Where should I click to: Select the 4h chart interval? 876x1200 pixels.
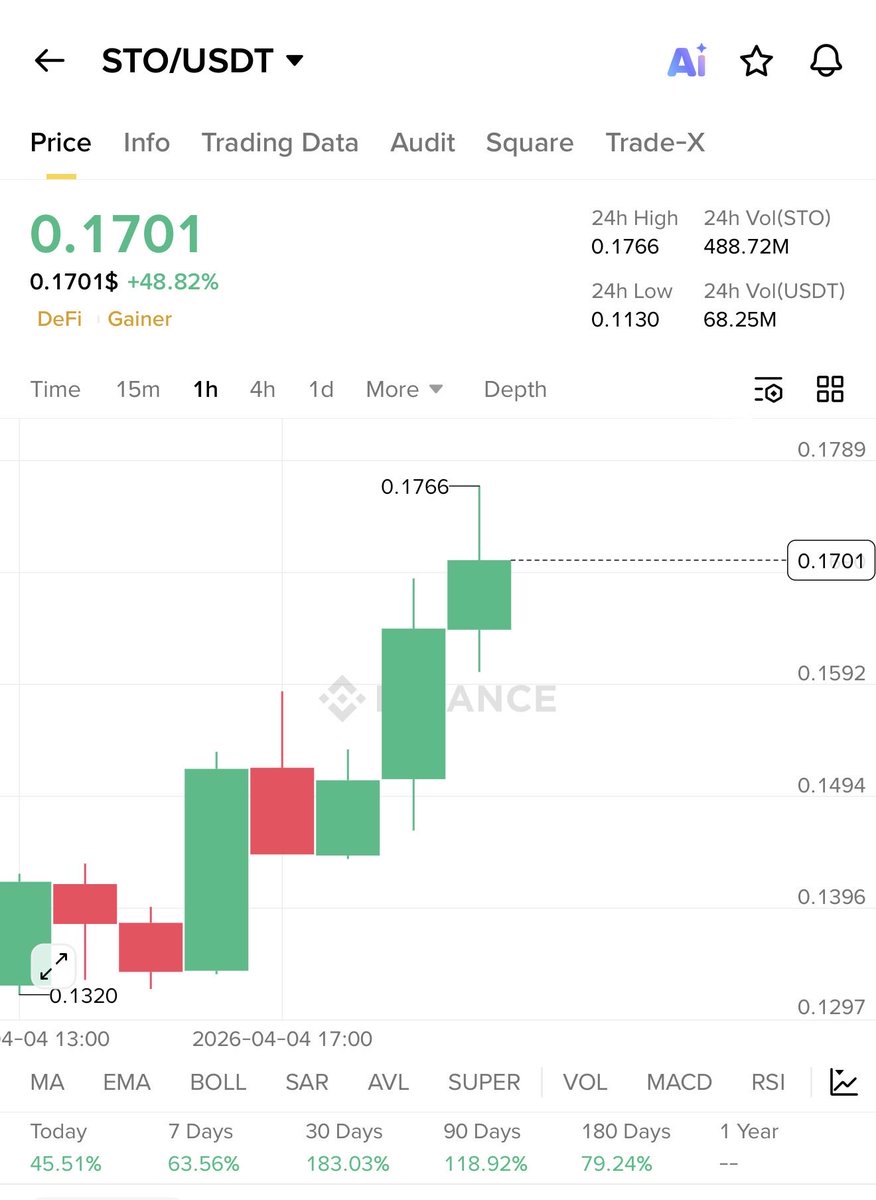(x=262, y=389)
